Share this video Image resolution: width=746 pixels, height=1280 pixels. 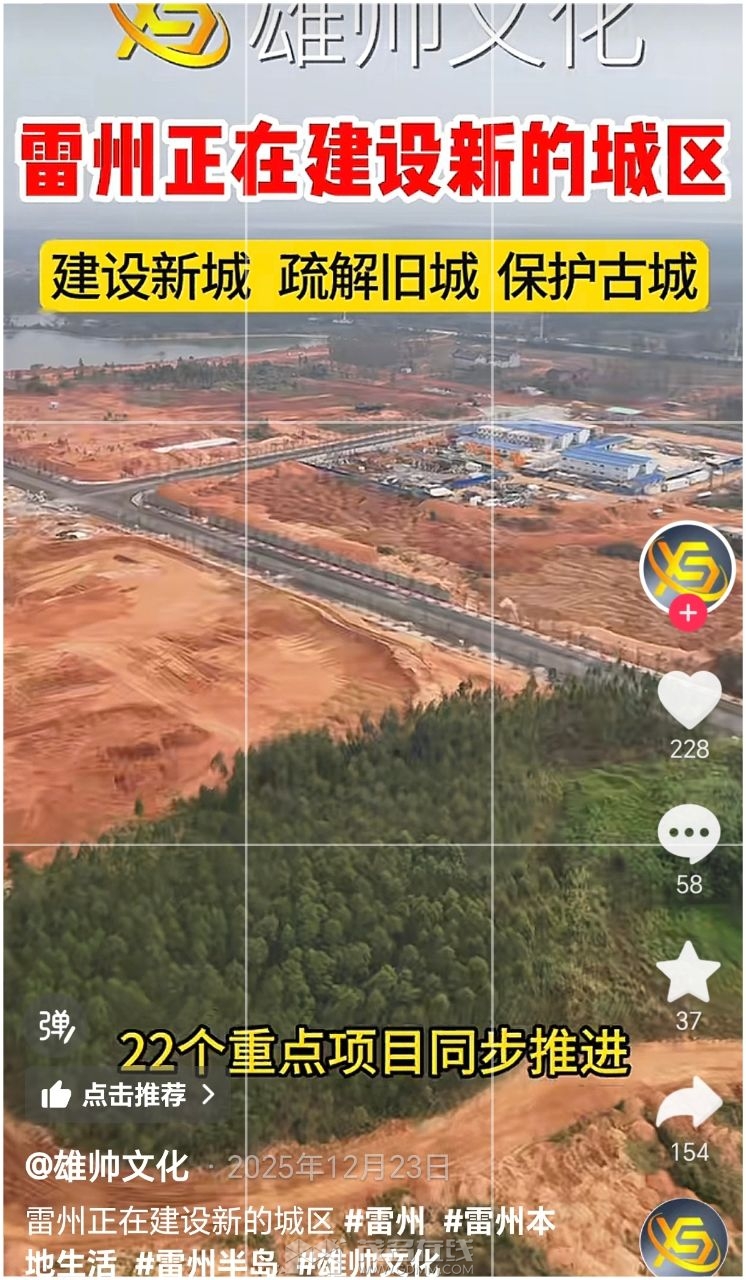(689, 1104)
